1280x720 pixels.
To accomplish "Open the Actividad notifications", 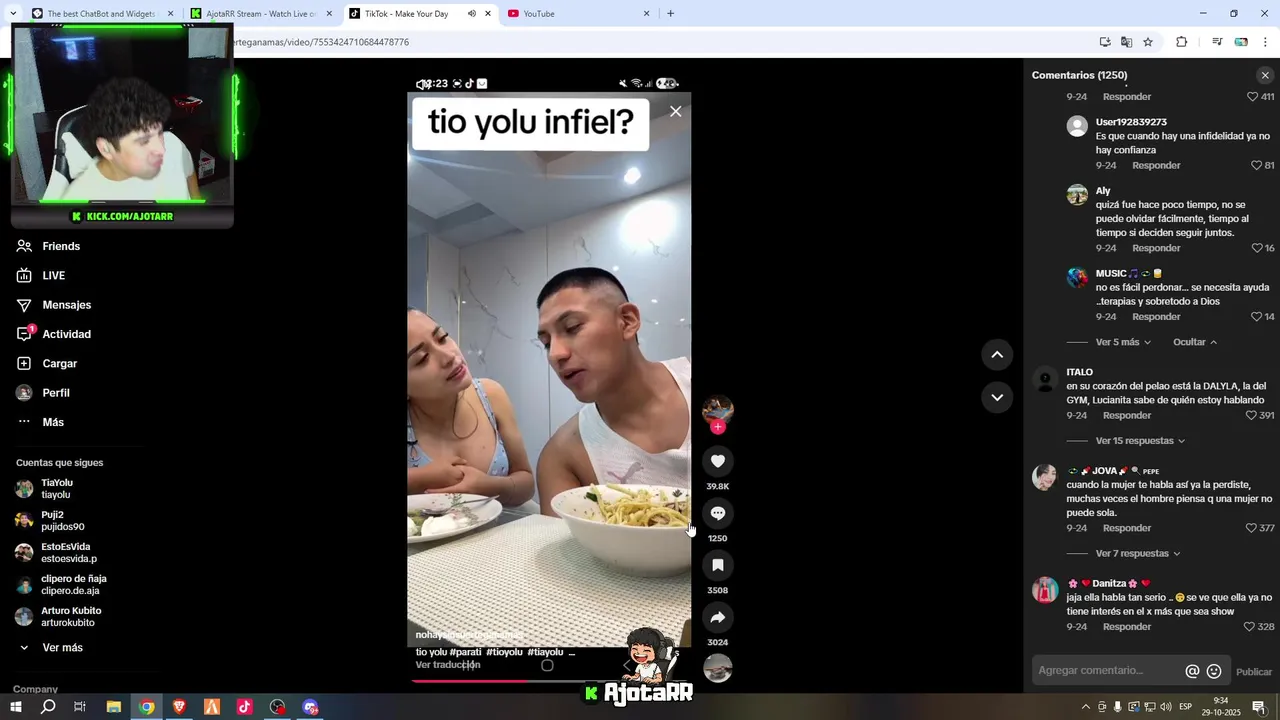I will (x=66, y=334).
